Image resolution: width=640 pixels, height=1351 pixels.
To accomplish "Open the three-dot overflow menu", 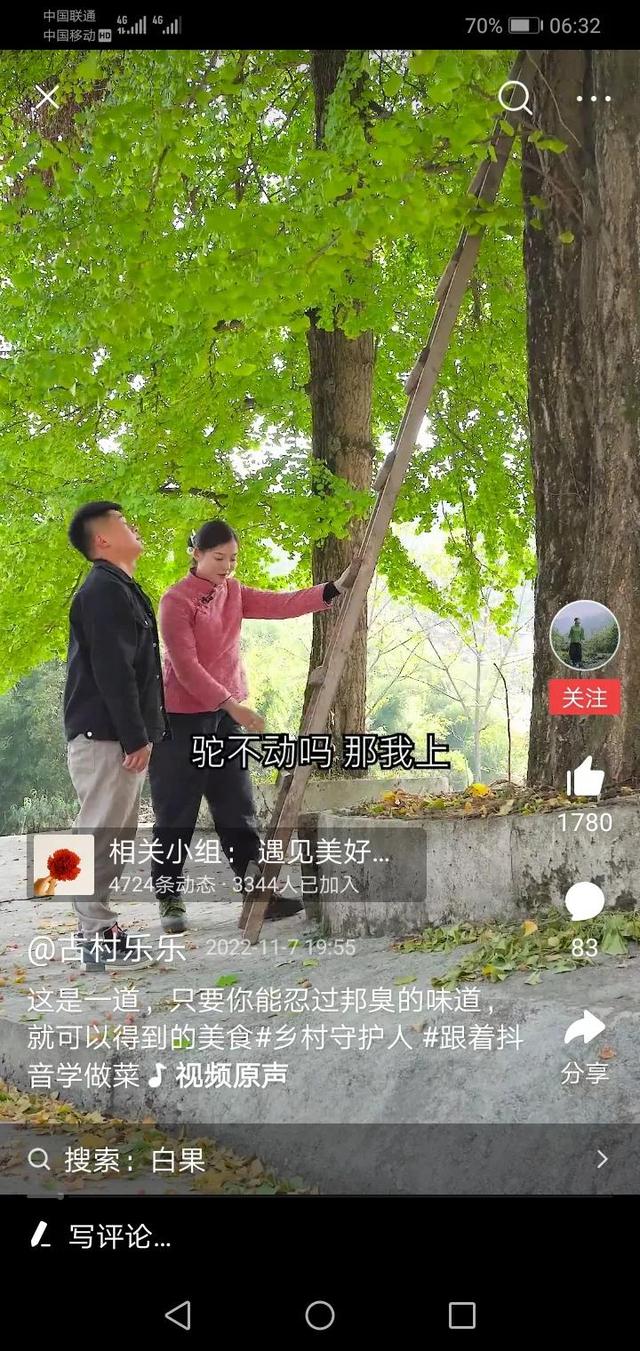I will [x=593, y=98].
